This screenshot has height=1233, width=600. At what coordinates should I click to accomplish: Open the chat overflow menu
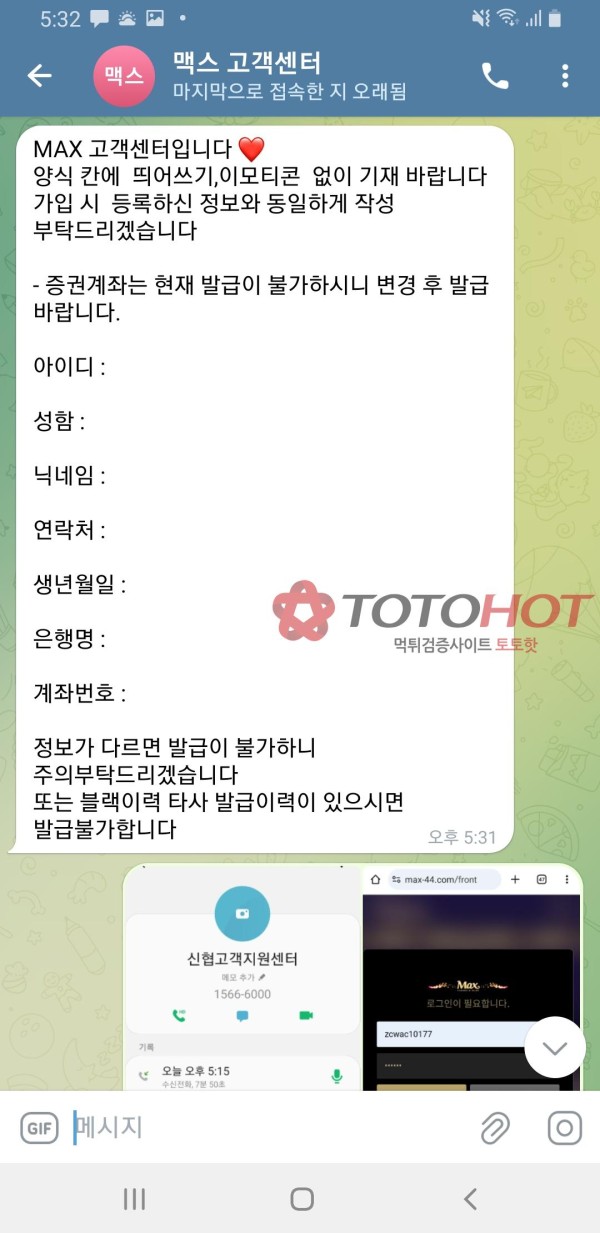point(565,76)
